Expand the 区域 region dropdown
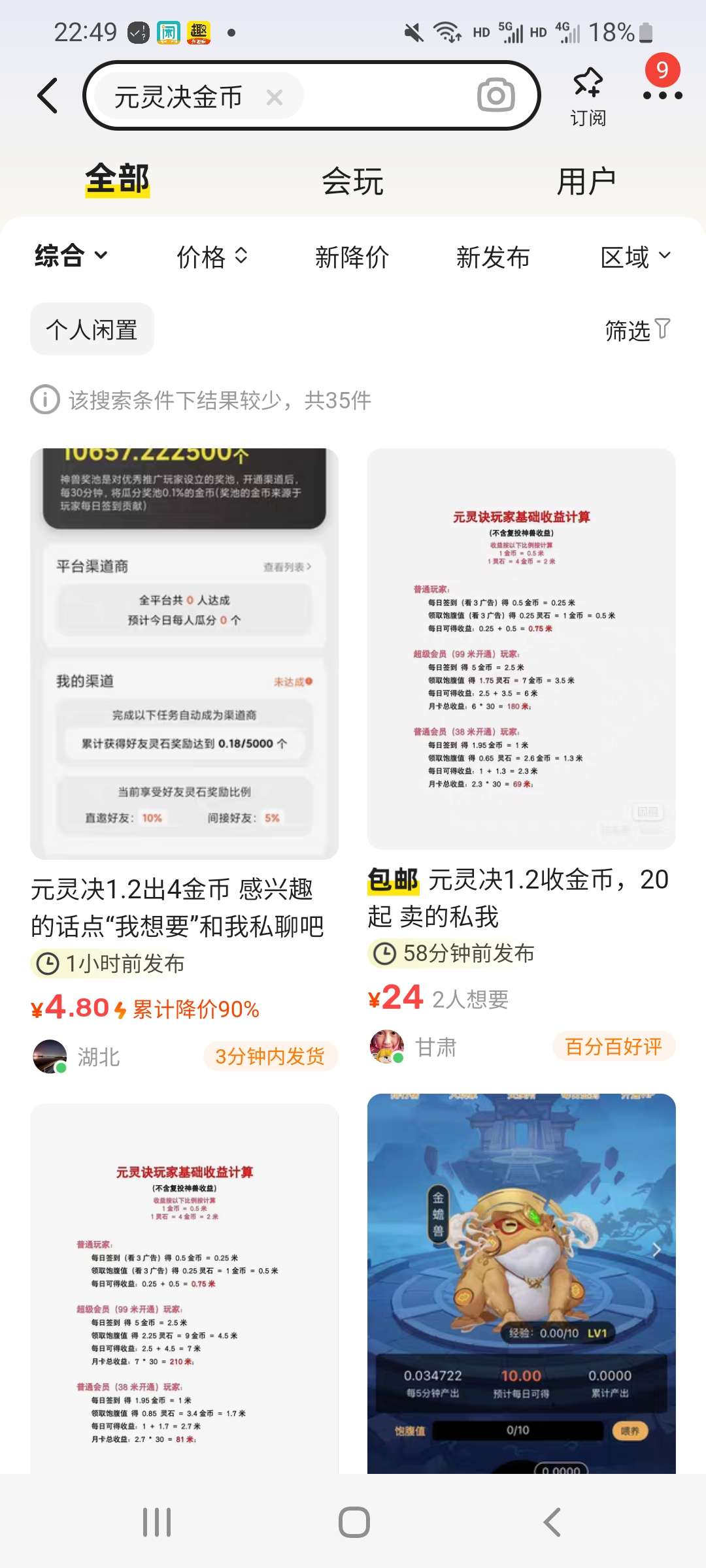The height and width of the screenshot is (1568, 706). [x=635, y=257]
